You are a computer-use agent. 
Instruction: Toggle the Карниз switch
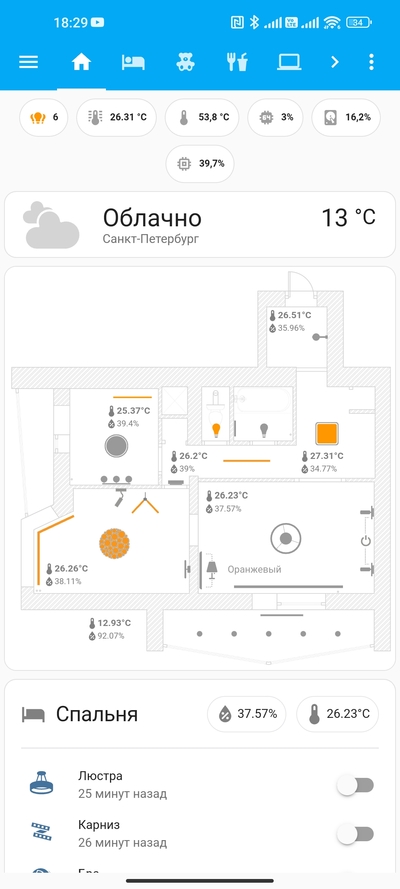355,834
